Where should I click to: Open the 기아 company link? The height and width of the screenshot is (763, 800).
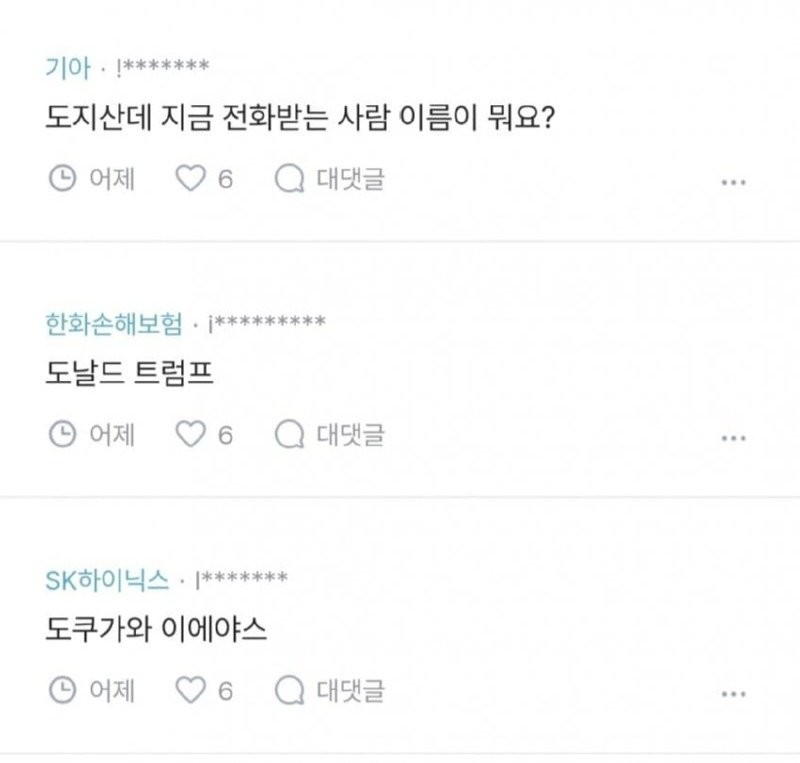tap(66, 68)
